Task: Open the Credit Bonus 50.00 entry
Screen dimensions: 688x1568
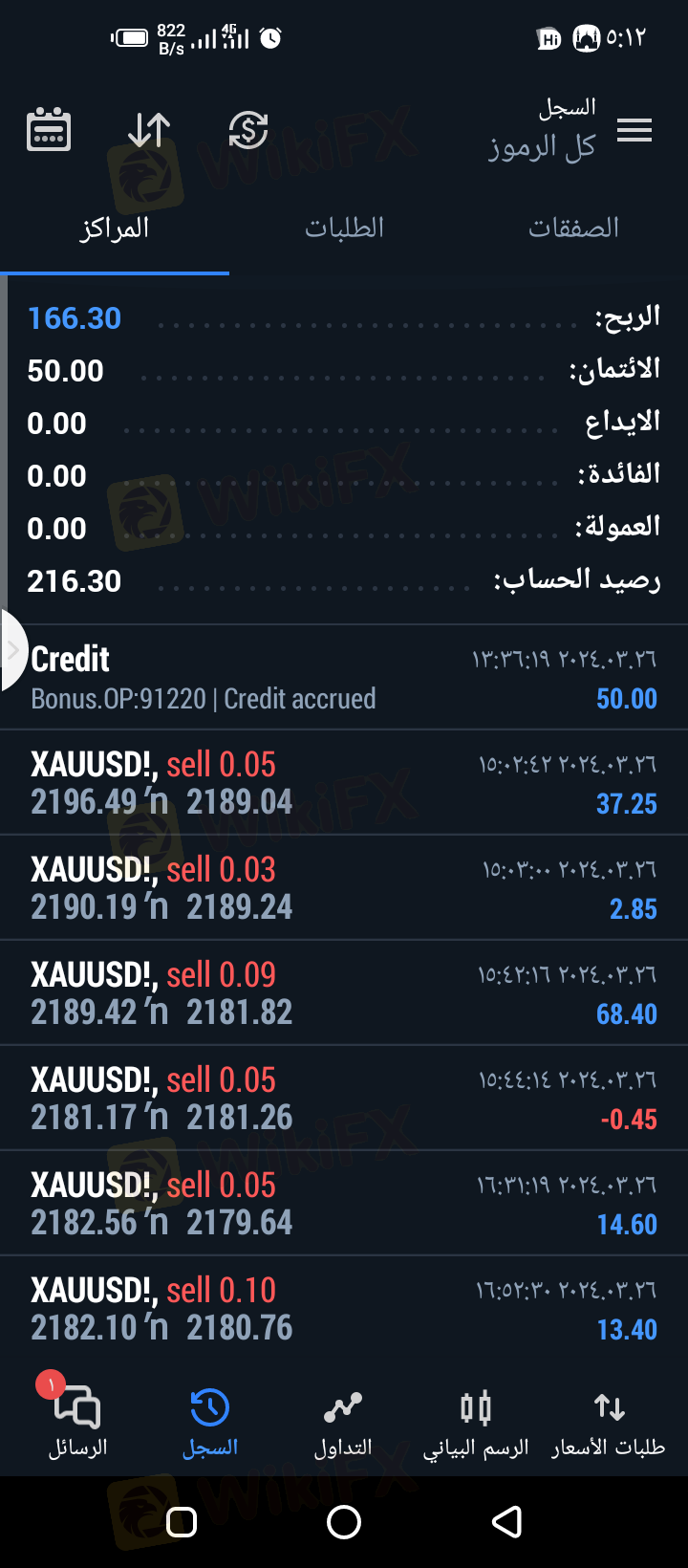Action: [x=344, y=678]
